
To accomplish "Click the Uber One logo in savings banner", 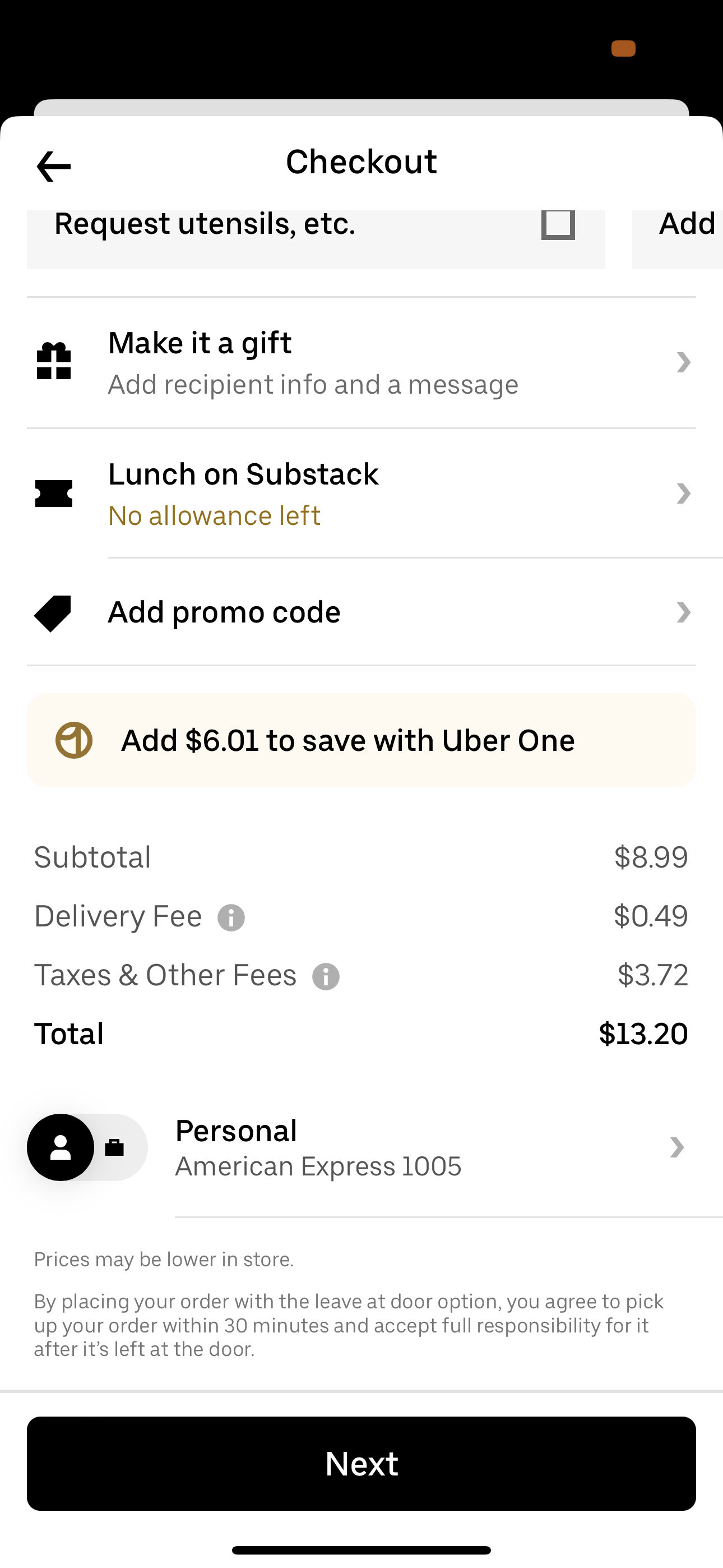I will coord(73,740).
